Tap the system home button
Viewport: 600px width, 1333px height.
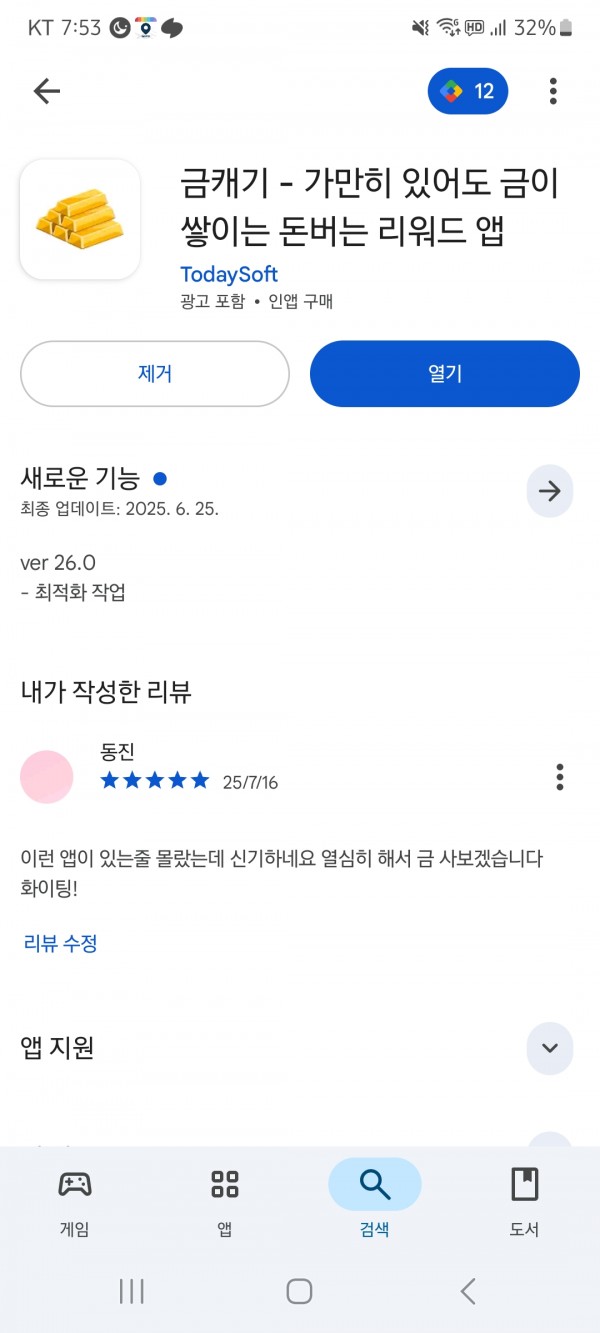click(299, 1291)
